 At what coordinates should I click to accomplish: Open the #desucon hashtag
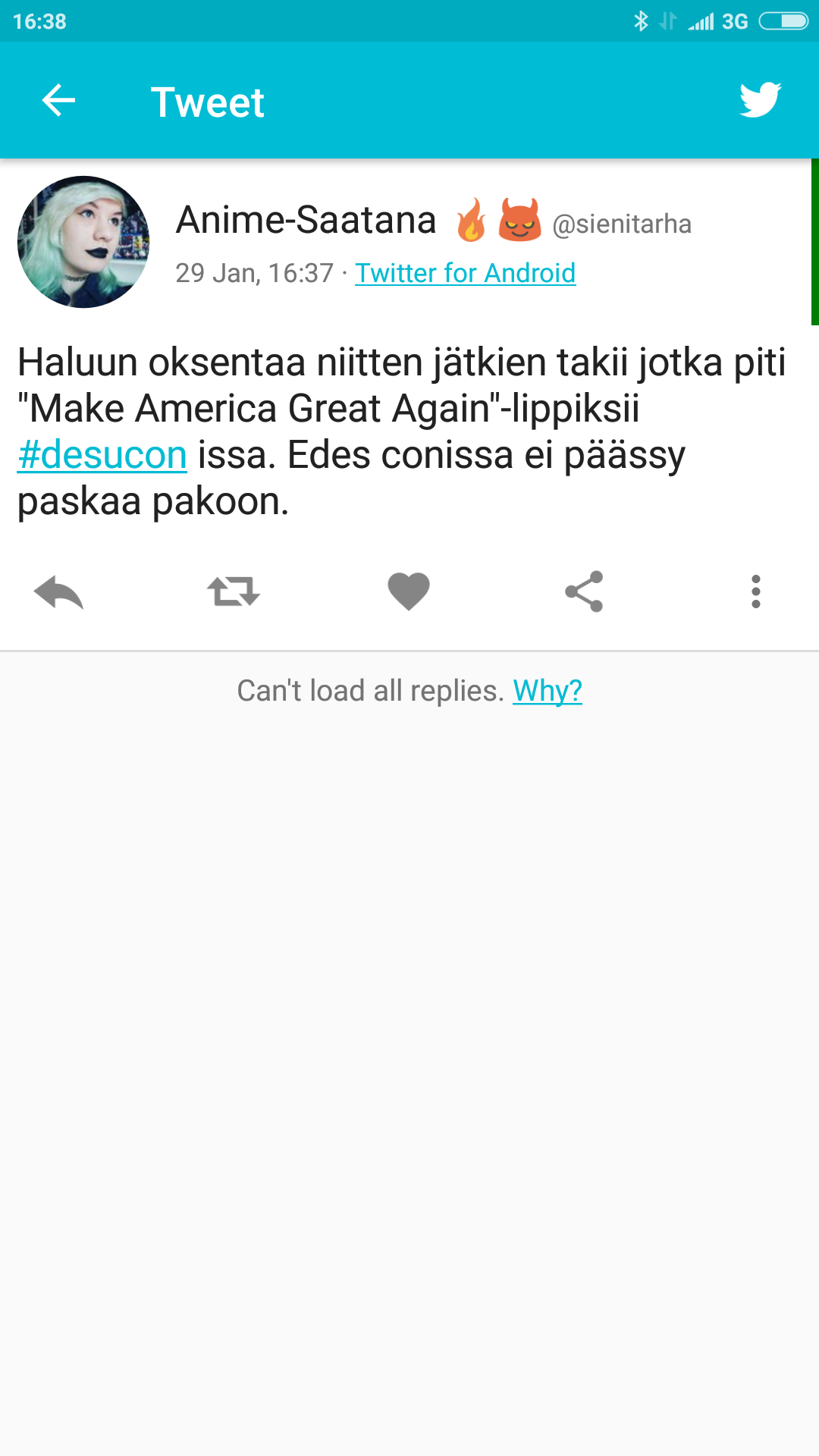click(102, 455)
